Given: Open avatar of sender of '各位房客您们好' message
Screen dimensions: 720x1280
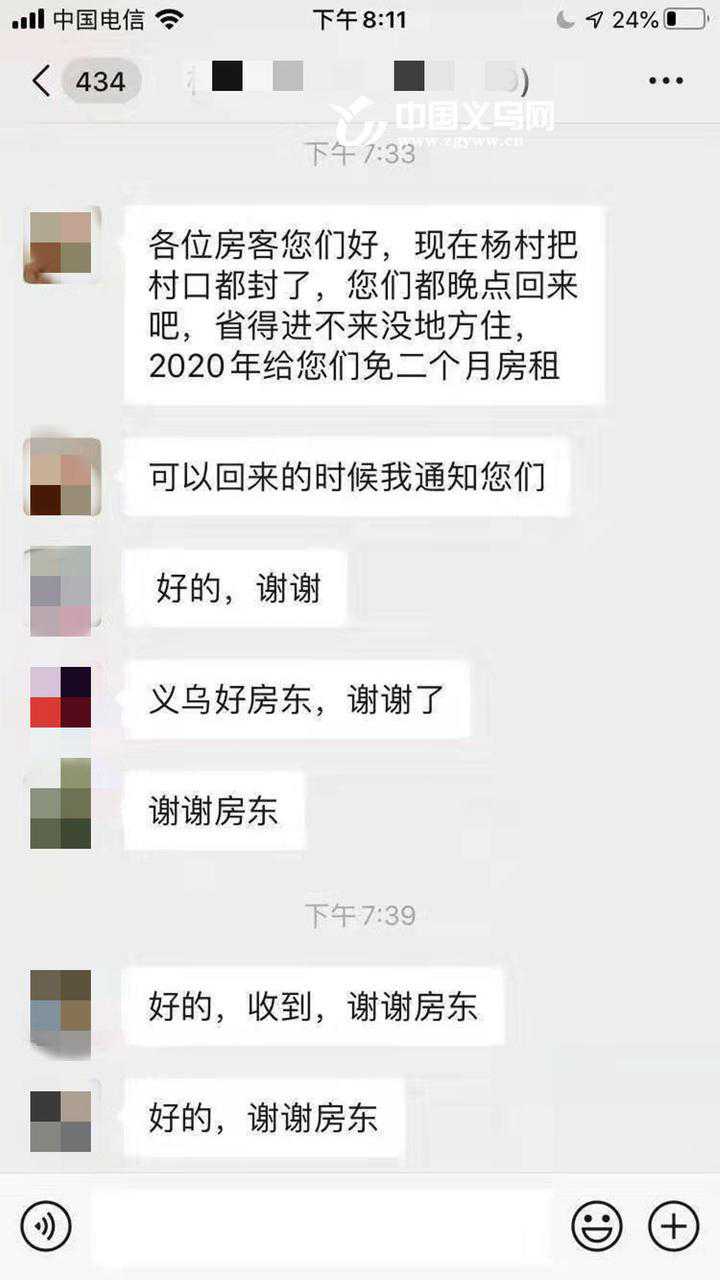Looking at the screenshot, I should click(x=61, y=245).
